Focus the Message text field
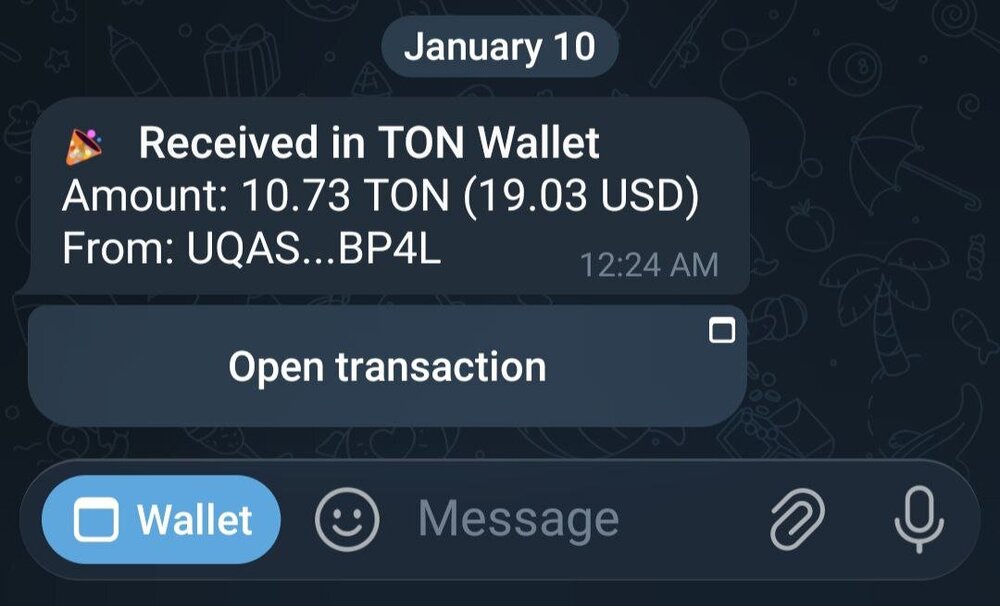The width and height of the screenshot is (1000, 606). [560, 519]
